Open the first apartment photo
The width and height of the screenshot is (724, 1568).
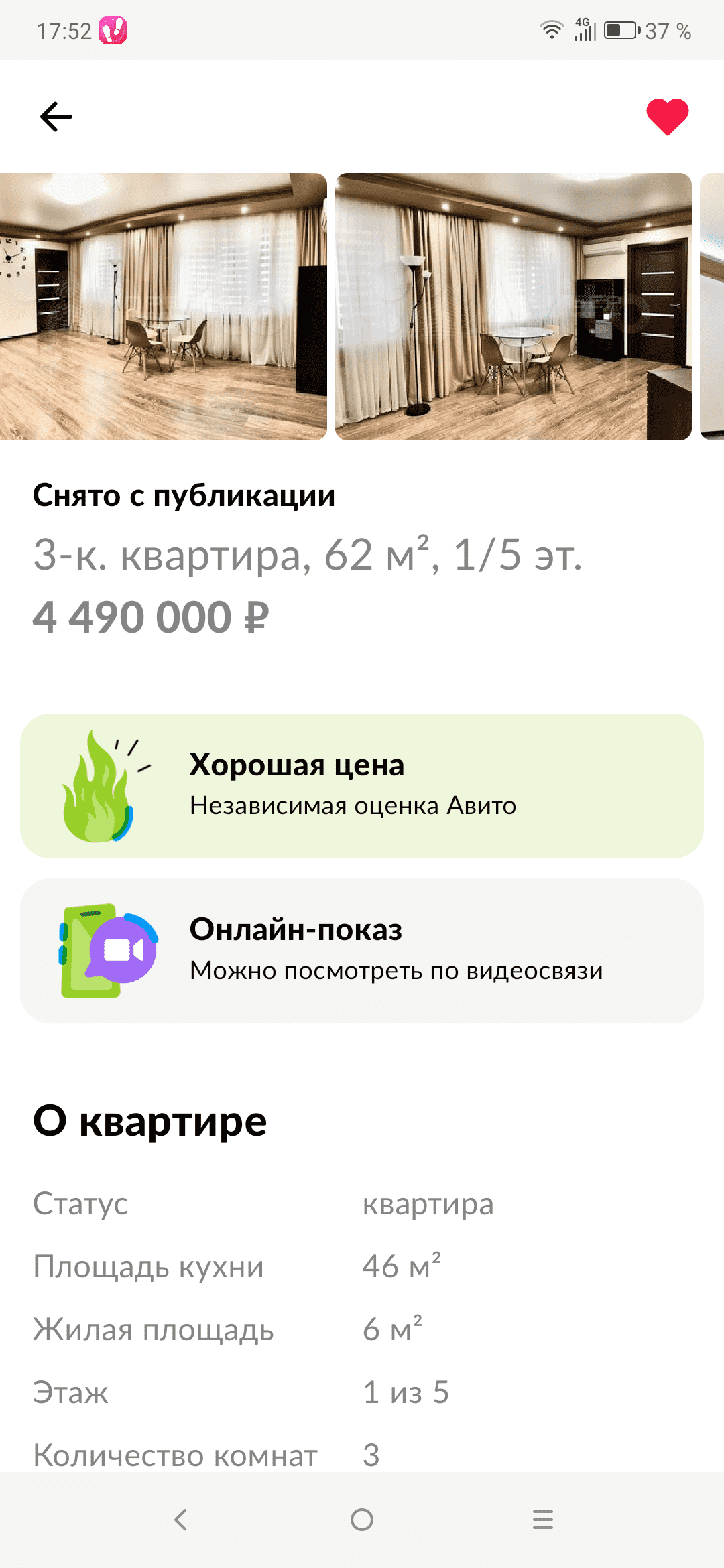tap(163, 306)
